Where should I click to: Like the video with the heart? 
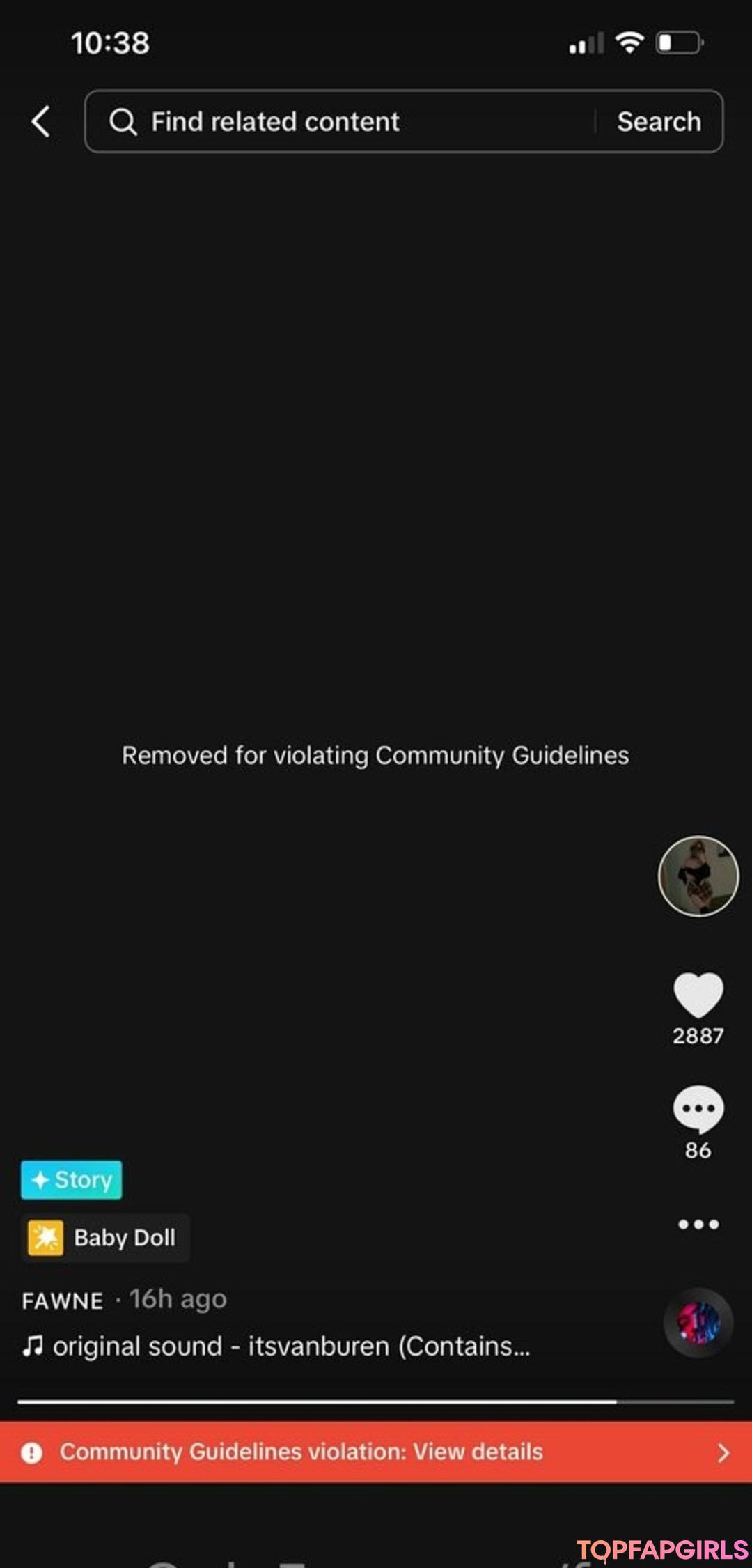pos(698,995)
